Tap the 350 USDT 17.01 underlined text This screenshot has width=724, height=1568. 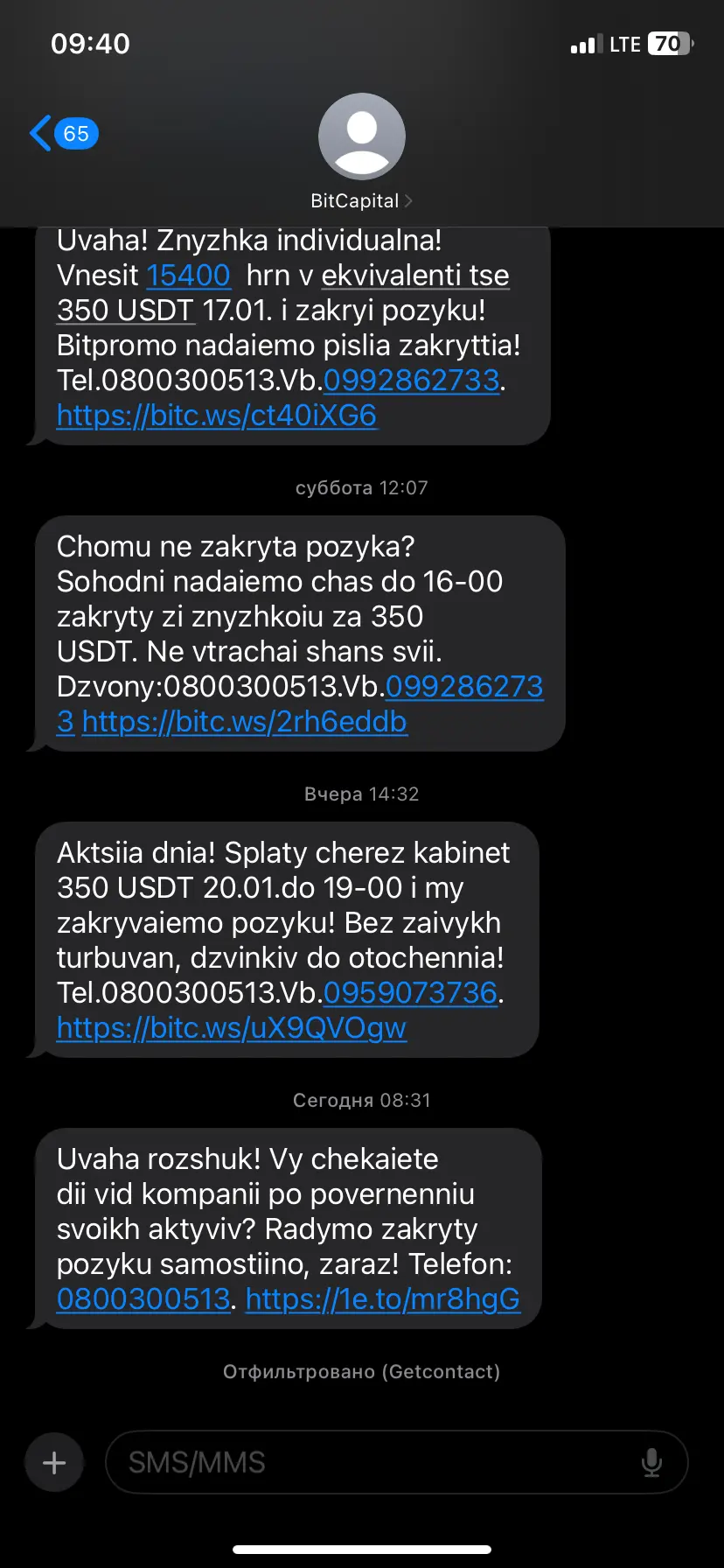pos(126,311)
